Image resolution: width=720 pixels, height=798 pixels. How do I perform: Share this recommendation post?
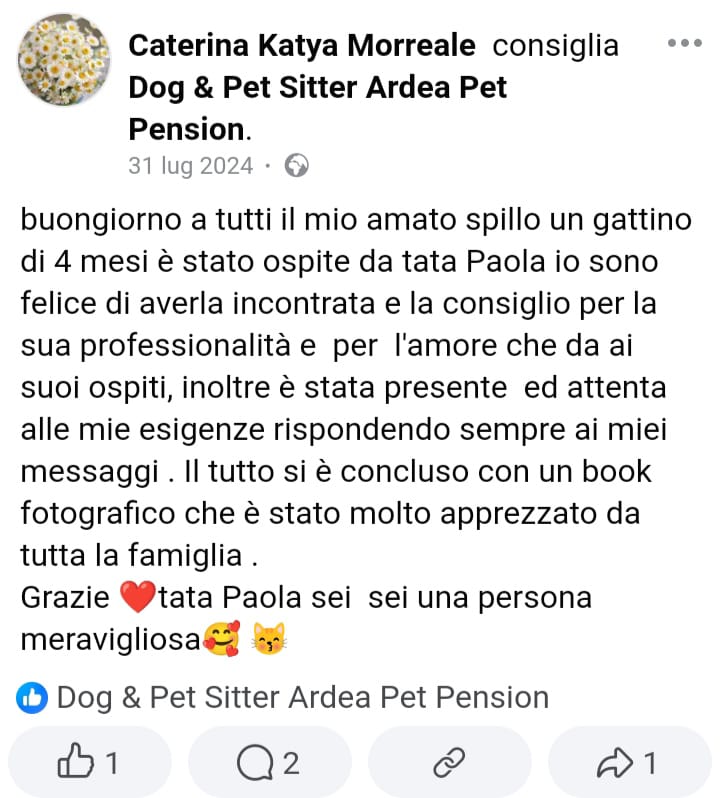(628, 763)
